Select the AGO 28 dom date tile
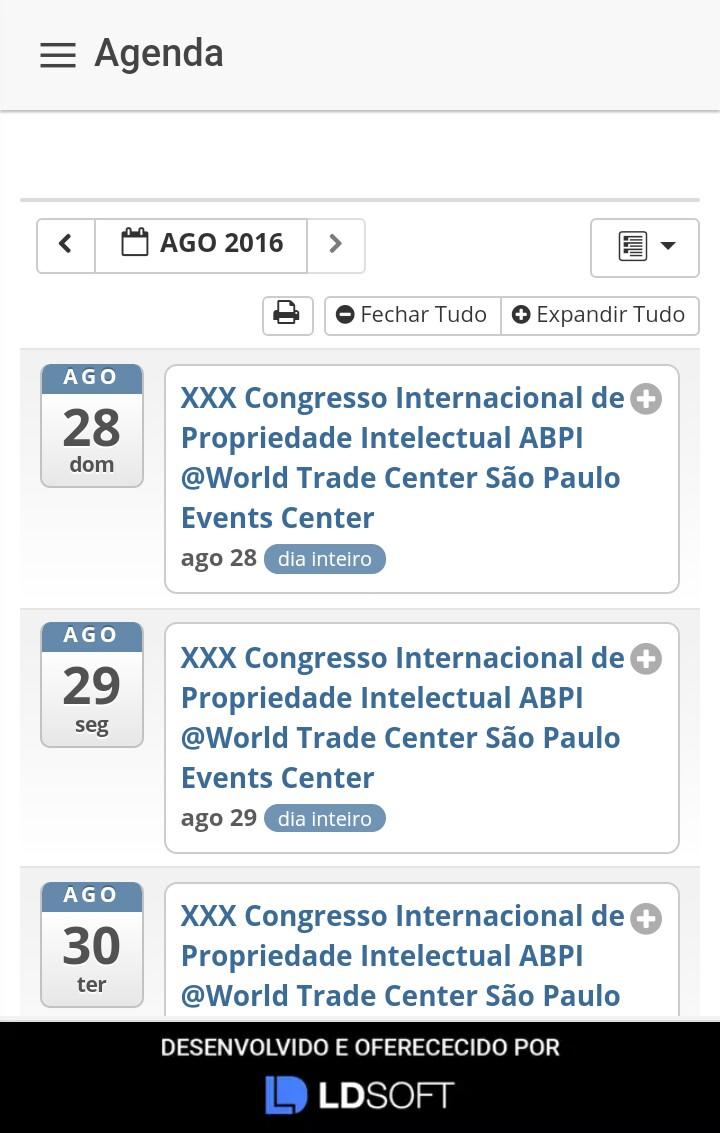 92,426
